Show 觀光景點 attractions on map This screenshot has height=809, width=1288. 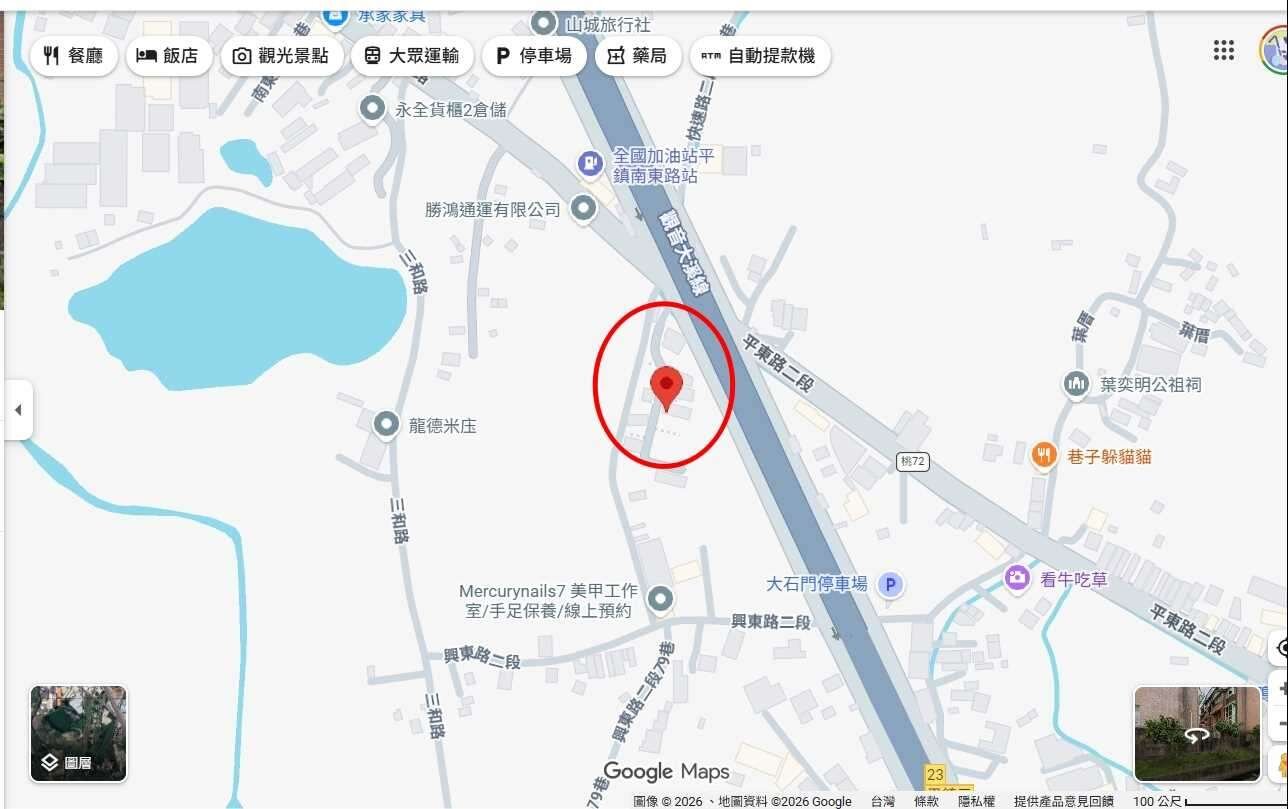click(x=281, y=56)
